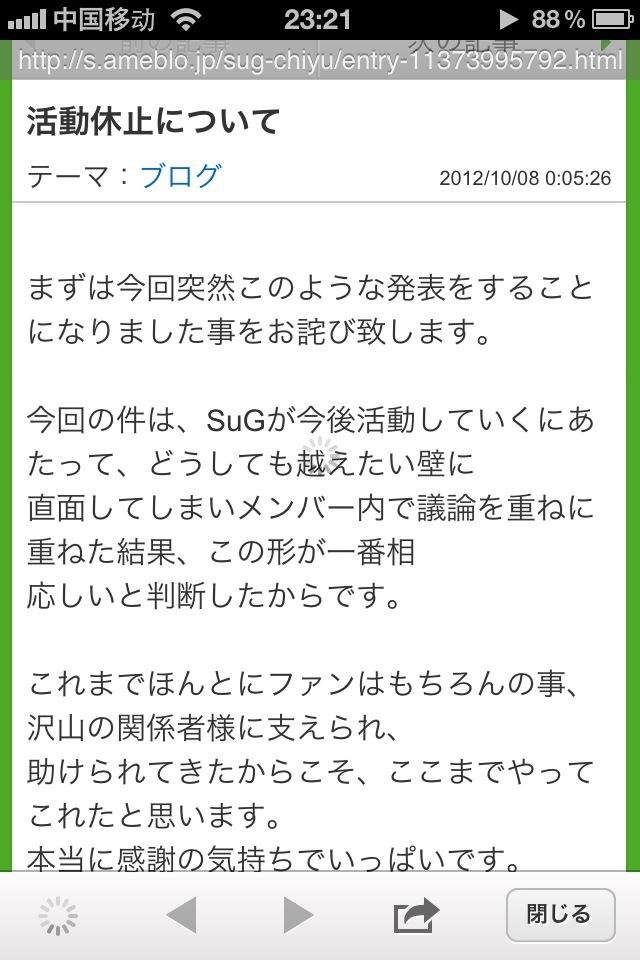Open the ブログ theme link

point(181,176)
